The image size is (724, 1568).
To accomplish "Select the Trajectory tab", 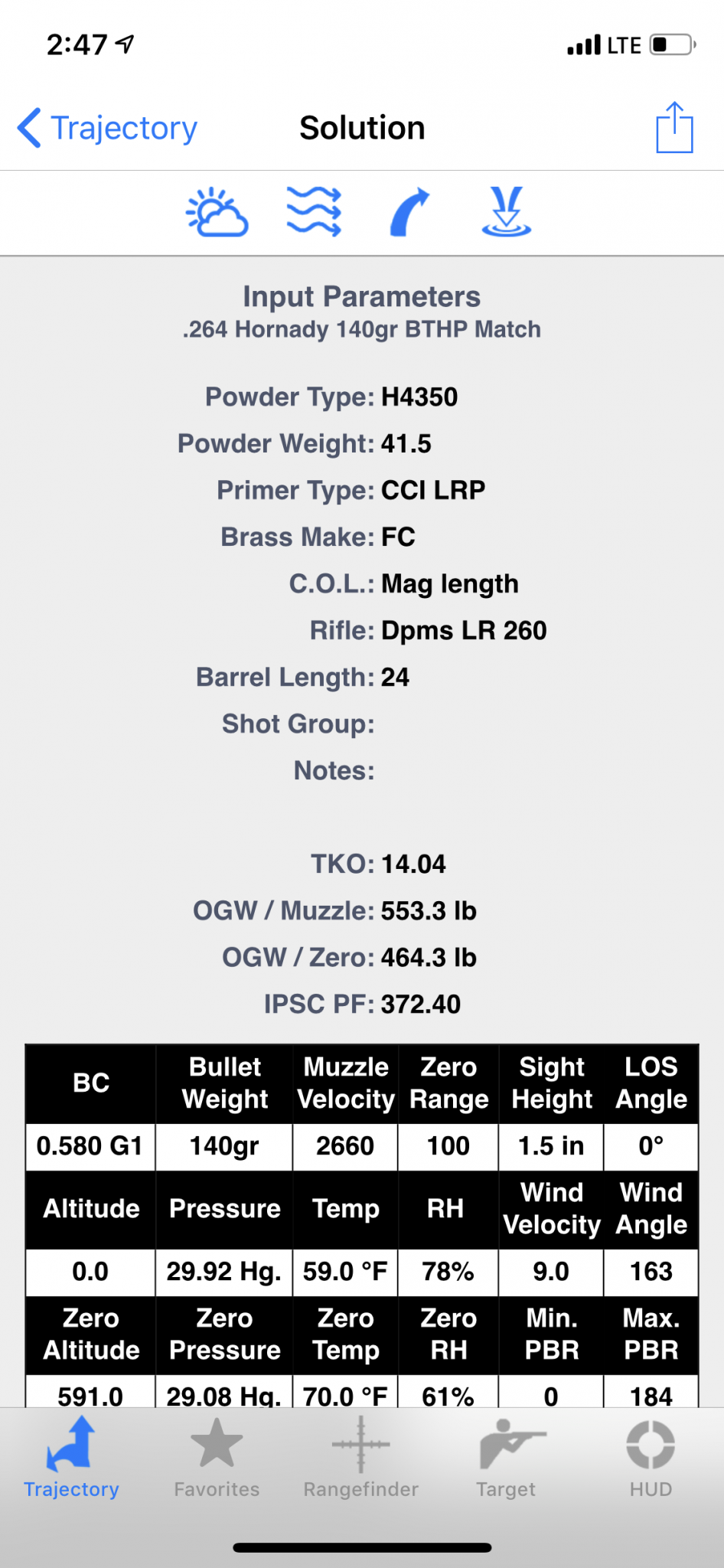I will pyautogui.click(x=71, y=1458).
